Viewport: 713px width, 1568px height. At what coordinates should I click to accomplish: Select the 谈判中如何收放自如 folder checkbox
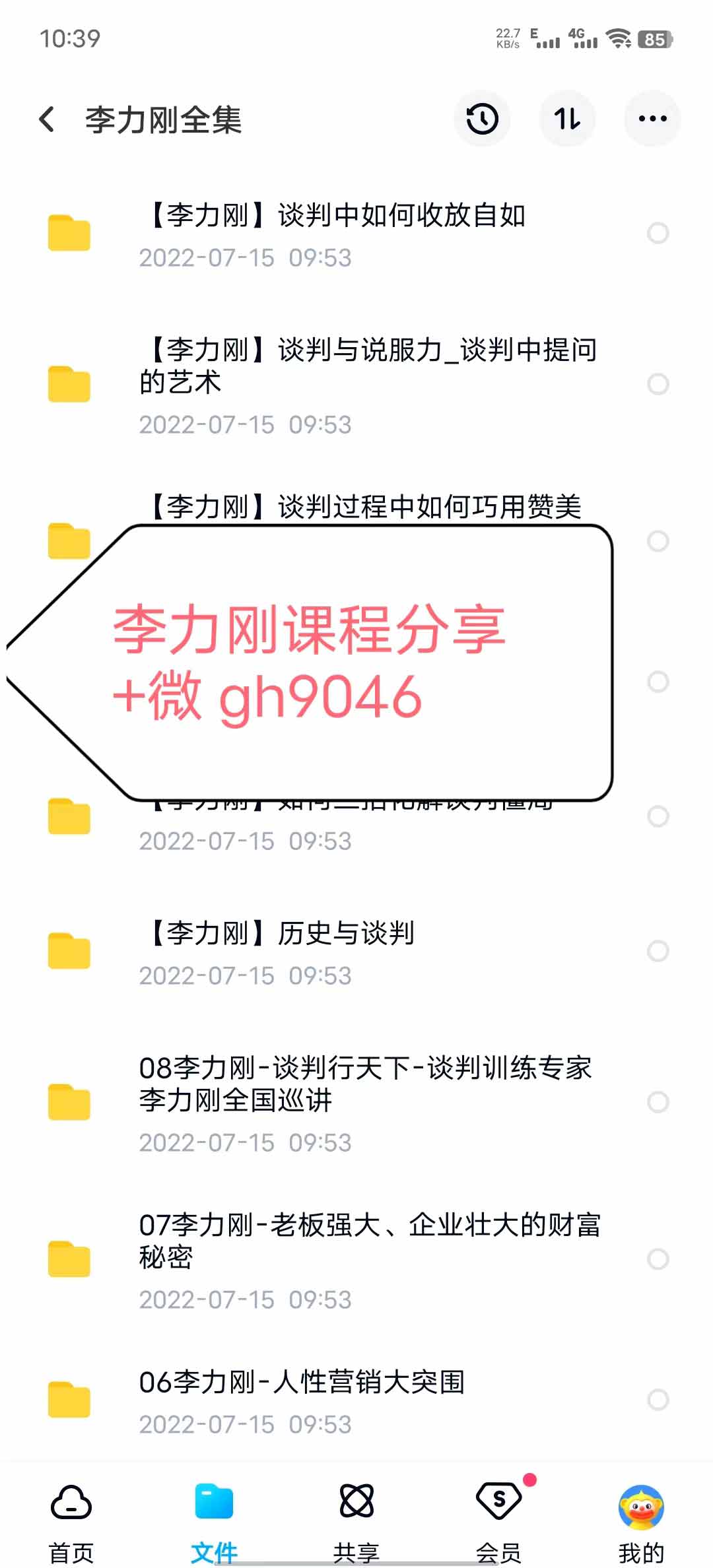tap(658, 233)
